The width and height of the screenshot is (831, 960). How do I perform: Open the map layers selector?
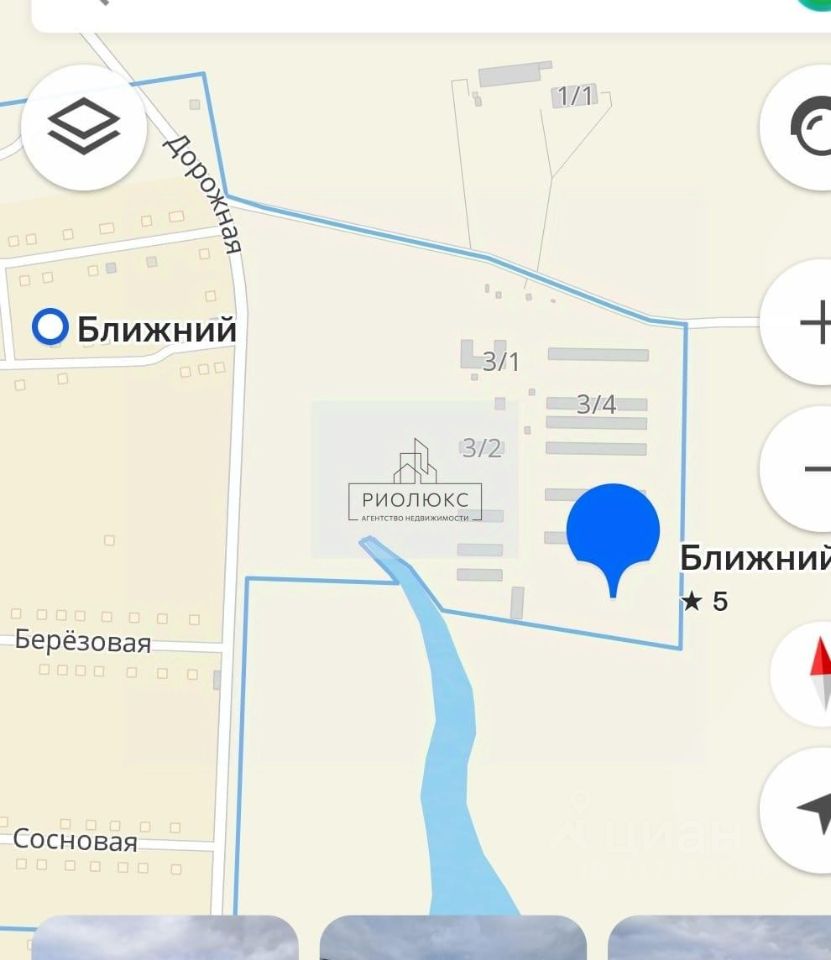click(84, 128)
